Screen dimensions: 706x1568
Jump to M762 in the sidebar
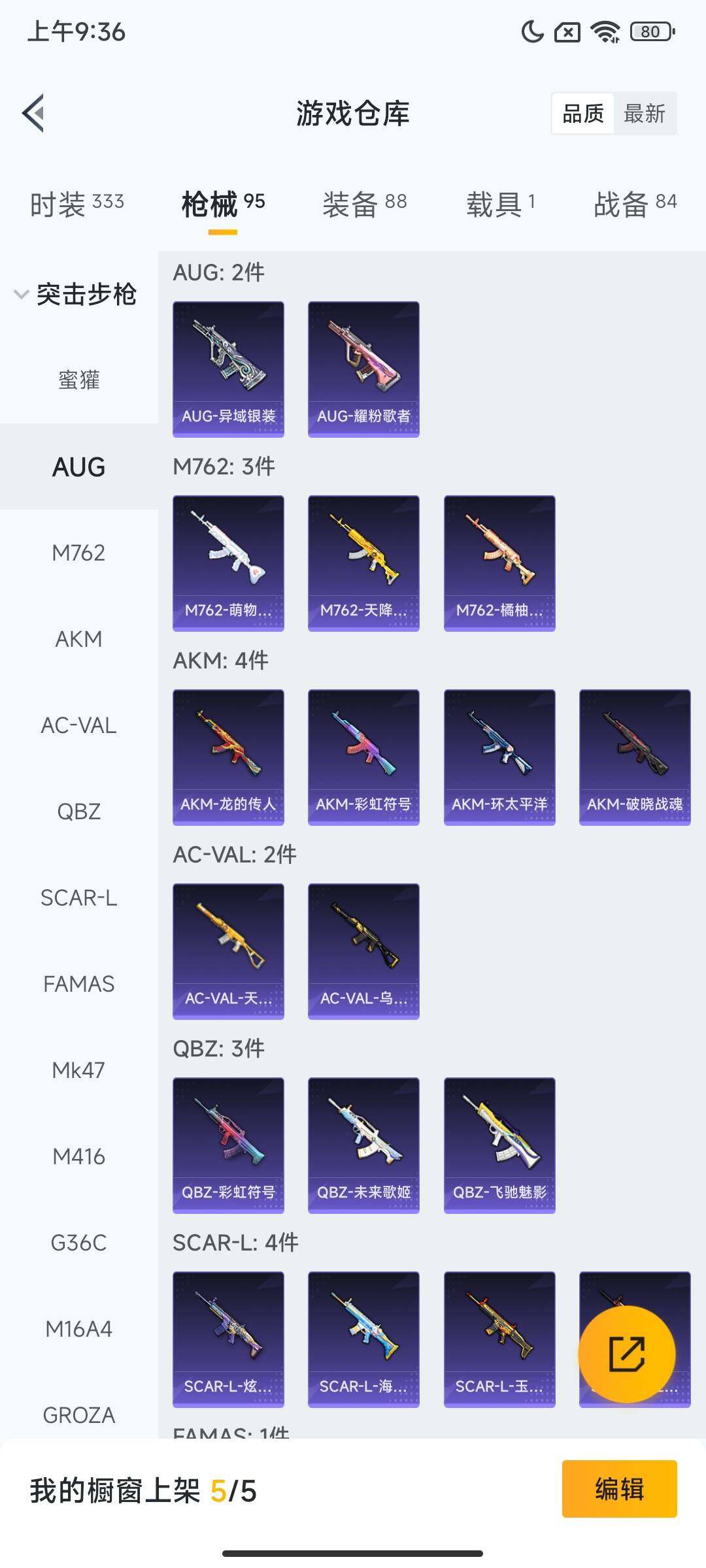pyautogui.click(x=79, y=553)
